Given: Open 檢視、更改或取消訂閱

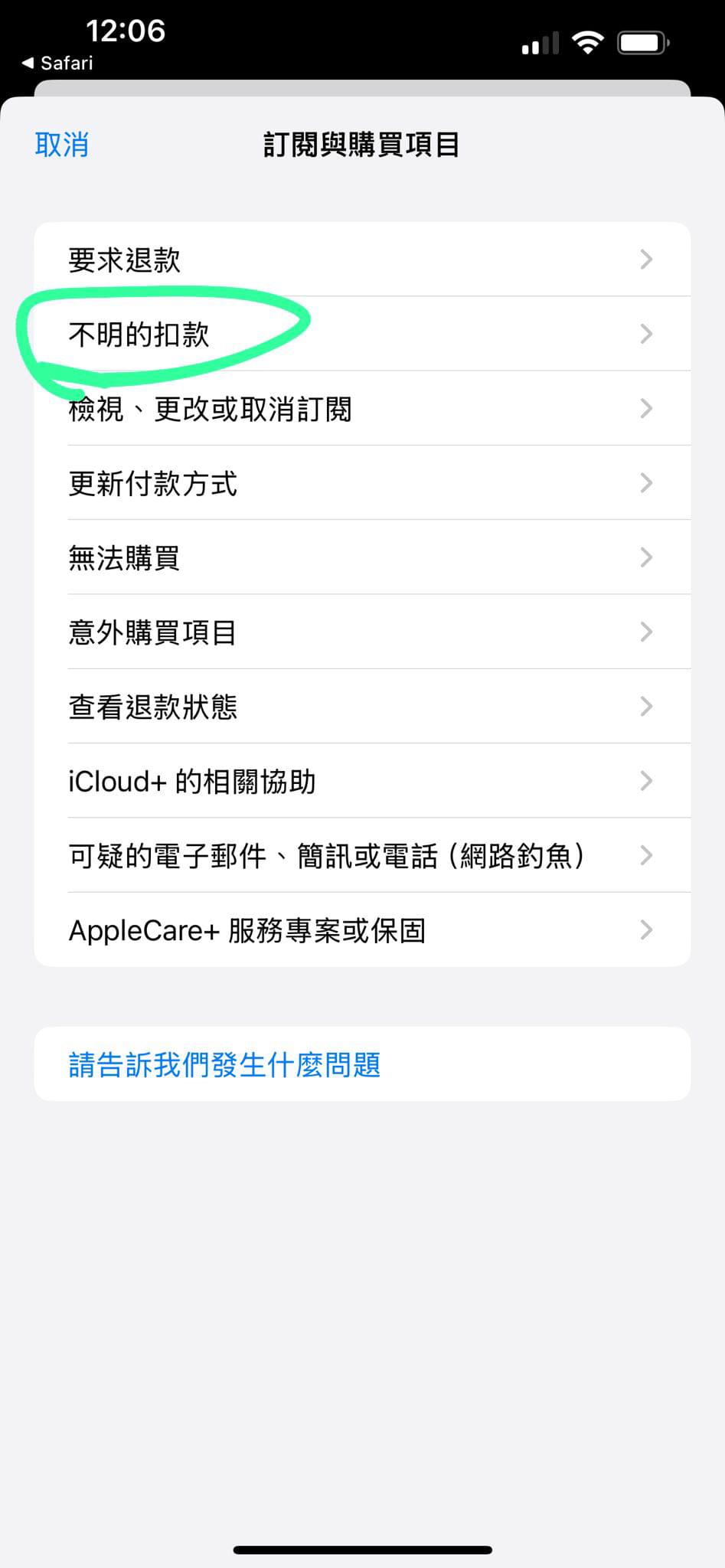Looking at the screenshot, I should tap(362, 408).
